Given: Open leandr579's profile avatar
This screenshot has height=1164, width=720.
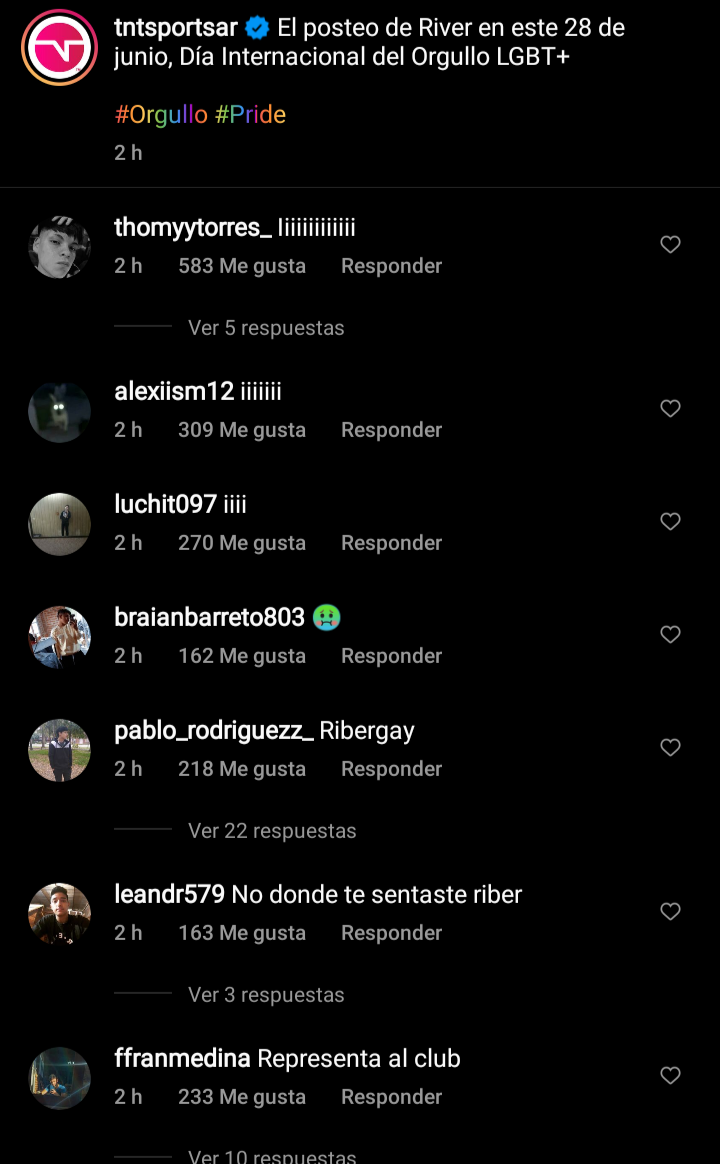Looking at the screenshot, I should point(59,914).
